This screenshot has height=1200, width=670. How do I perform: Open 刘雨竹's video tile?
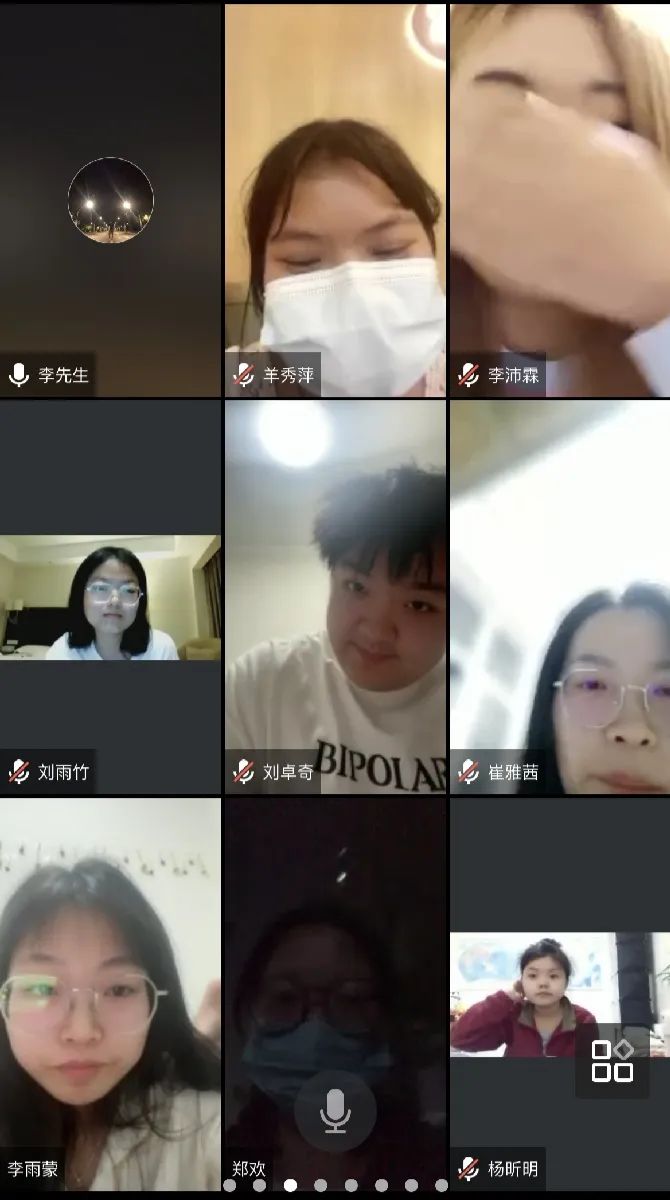pyautogui.click(x=110, y=597)
